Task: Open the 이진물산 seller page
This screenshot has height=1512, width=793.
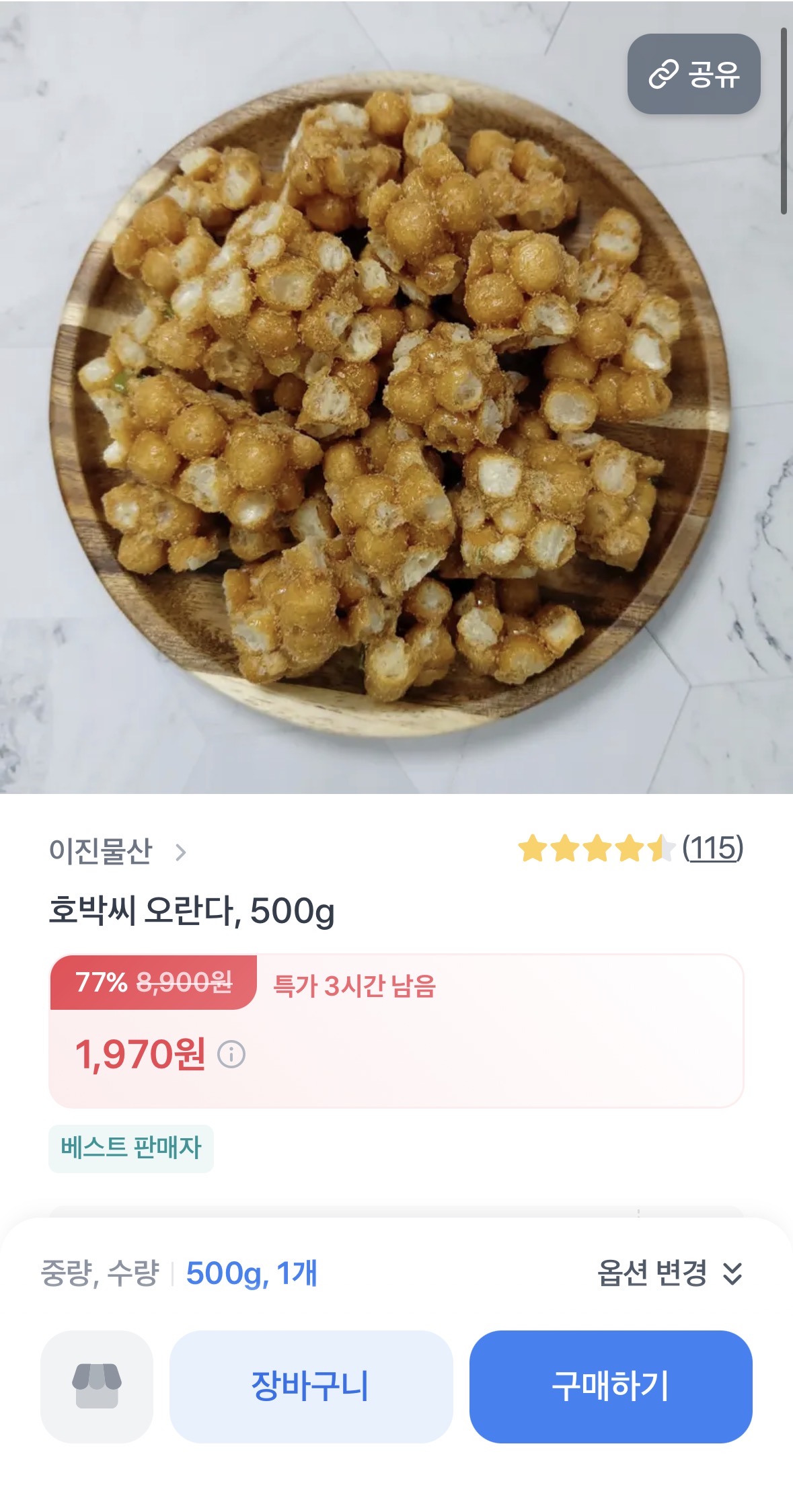Action: pyautogui.click(x=117, y=851)
